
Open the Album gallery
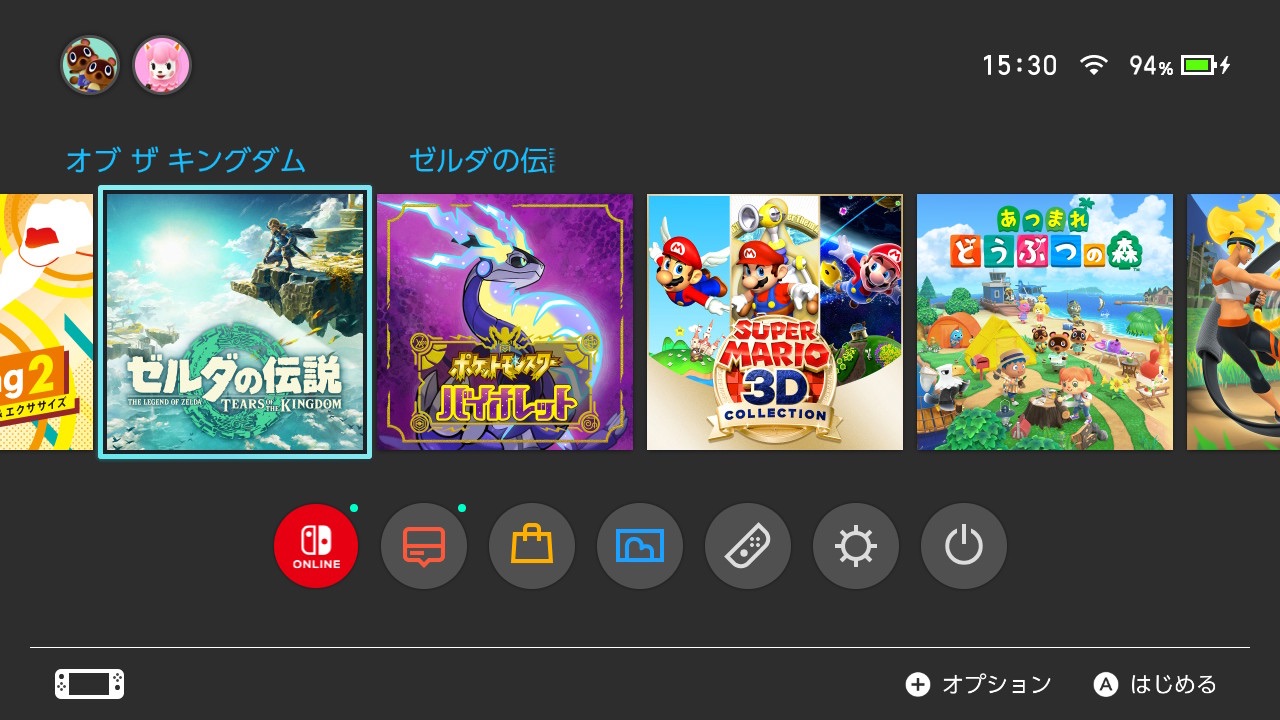640,546
